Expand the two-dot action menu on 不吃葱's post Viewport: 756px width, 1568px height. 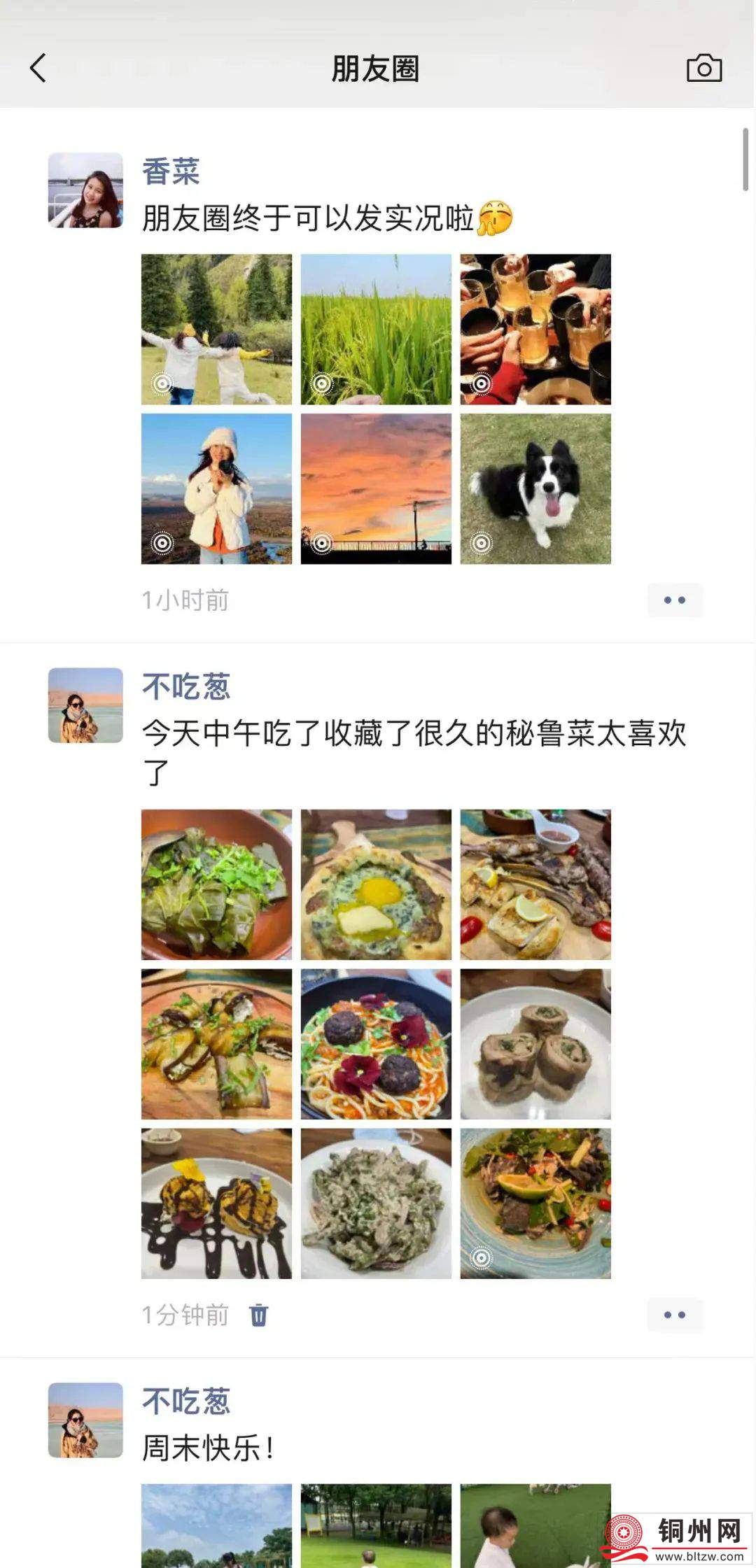coord(674,1315)
